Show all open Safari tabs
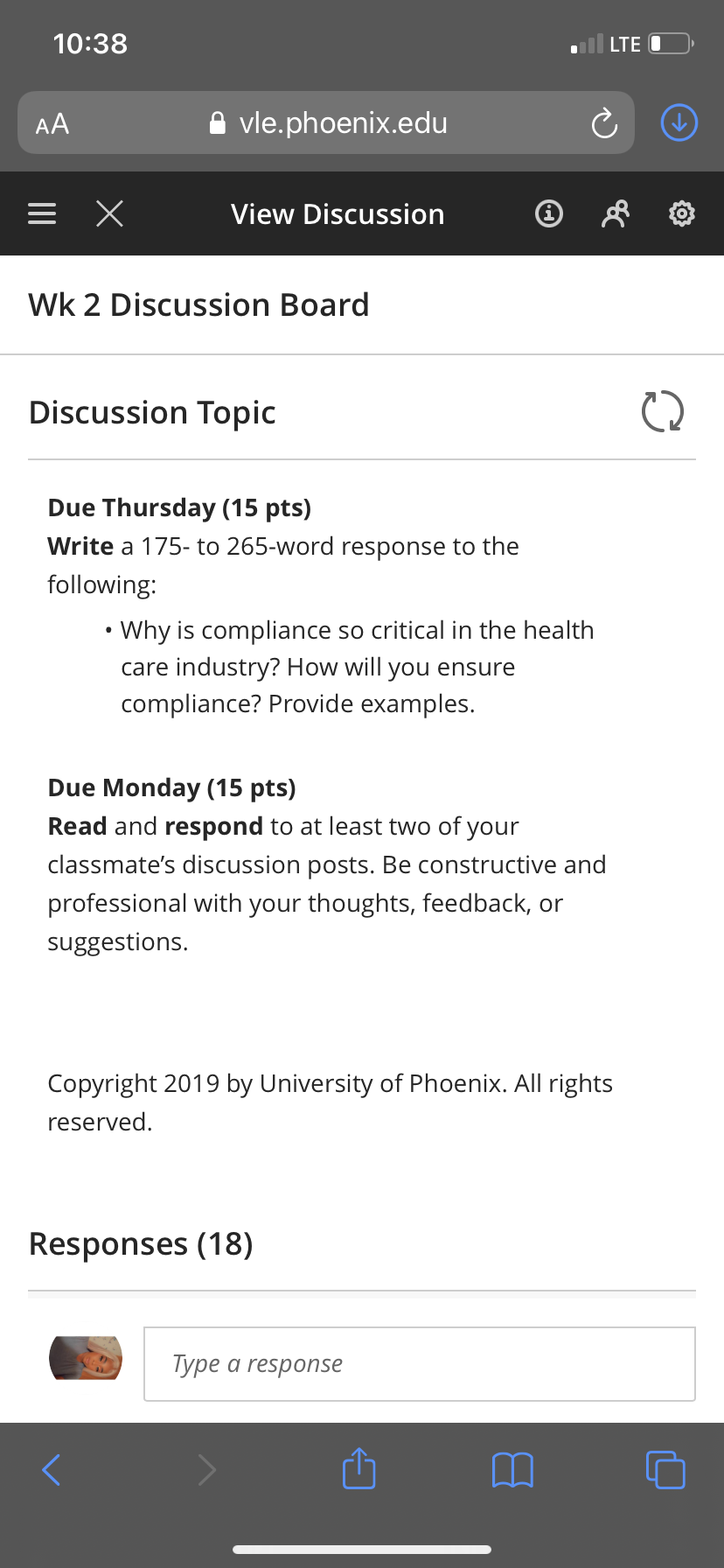This screenshot has height=1568, width=724. point(665,1469)
